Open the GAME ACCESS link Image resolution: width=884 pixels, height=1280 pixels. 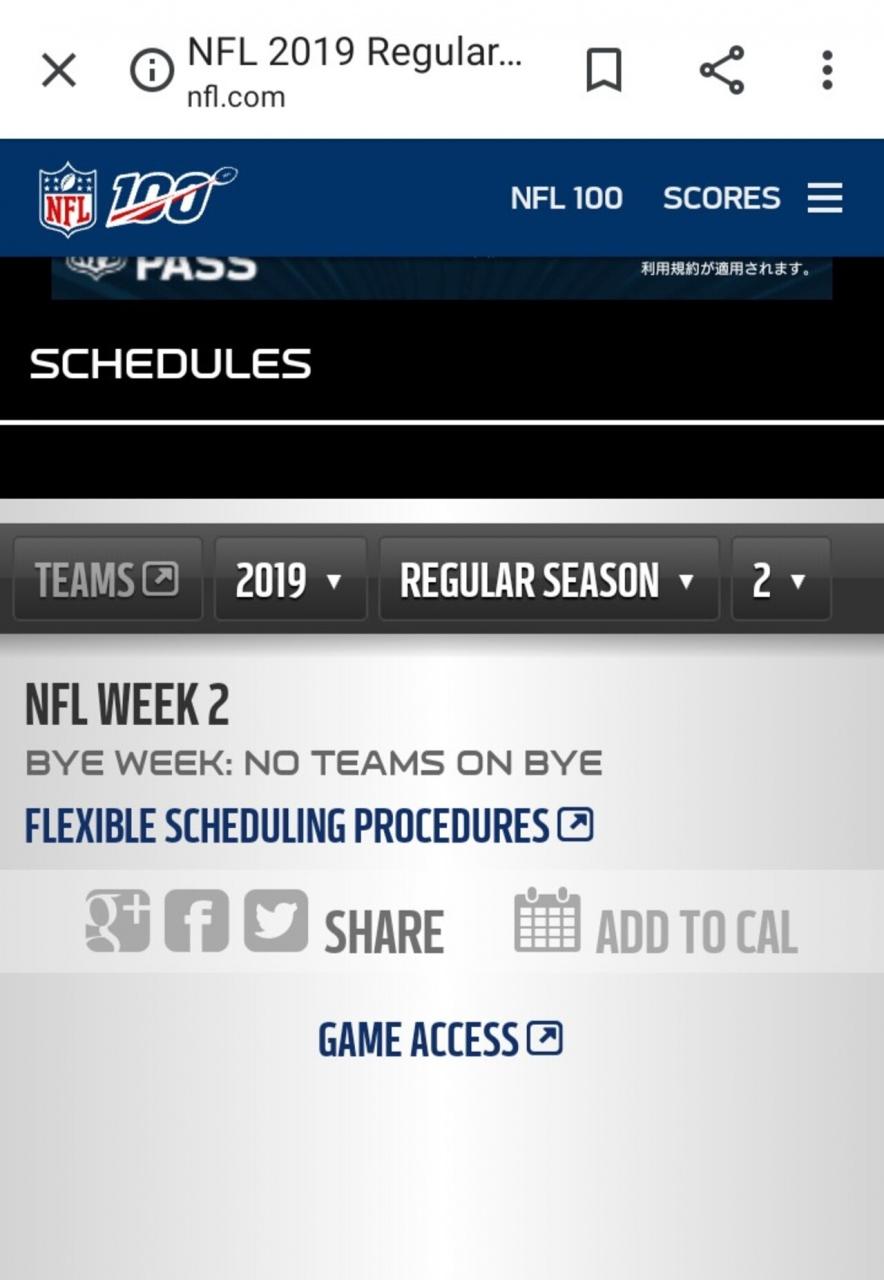pyautogui.click(x=440, y=1040)
